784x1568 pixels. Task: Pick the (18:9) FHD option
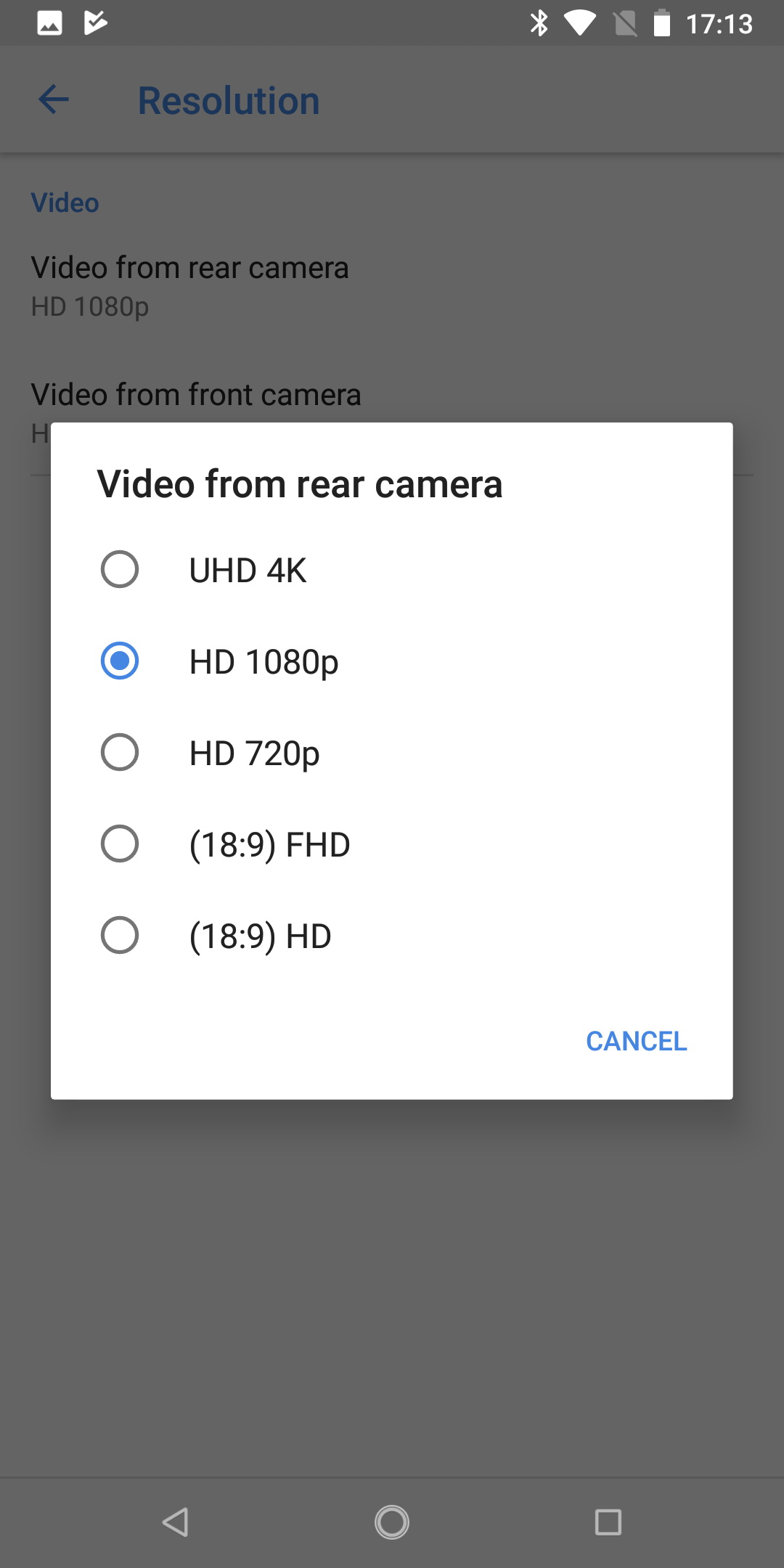(392, 844)
